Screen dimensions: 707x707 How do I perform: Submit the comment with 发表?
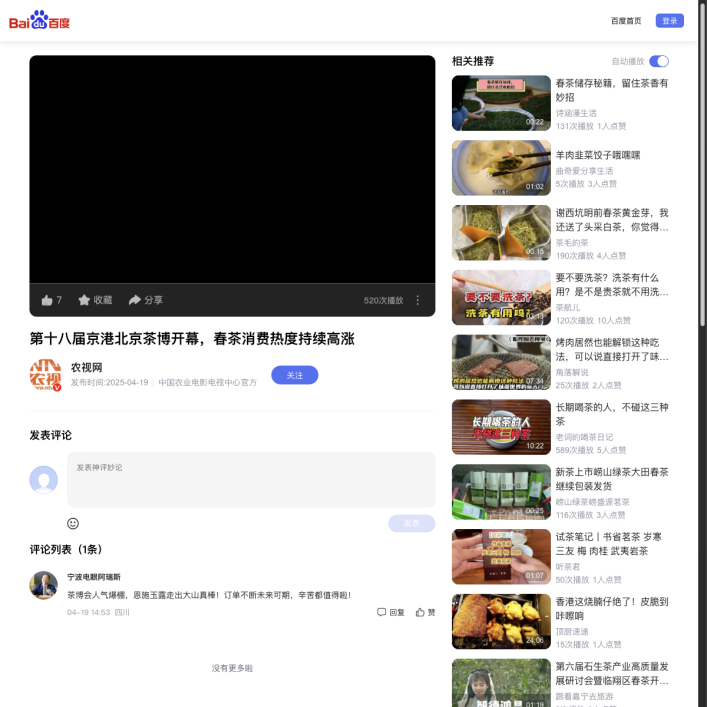411,523
